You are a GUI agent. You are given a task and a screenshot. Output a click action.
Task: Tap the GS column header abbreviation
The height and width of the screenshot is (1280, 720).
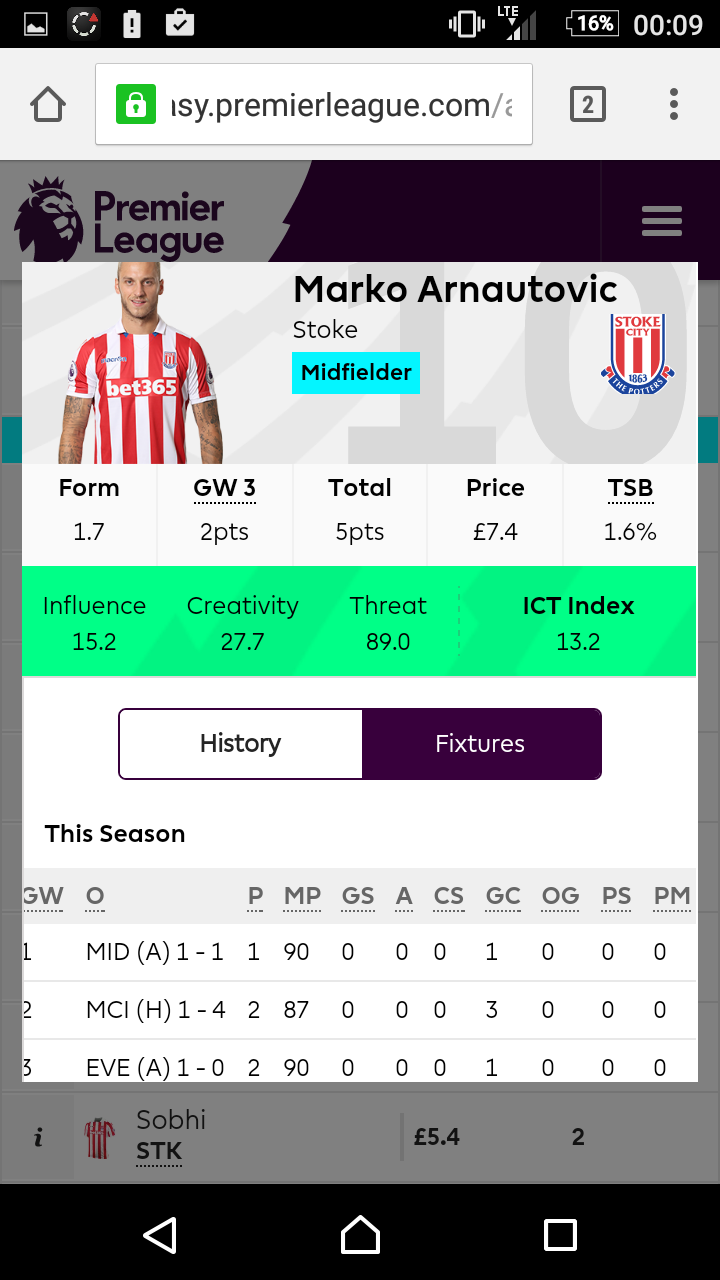click(358, 896)
